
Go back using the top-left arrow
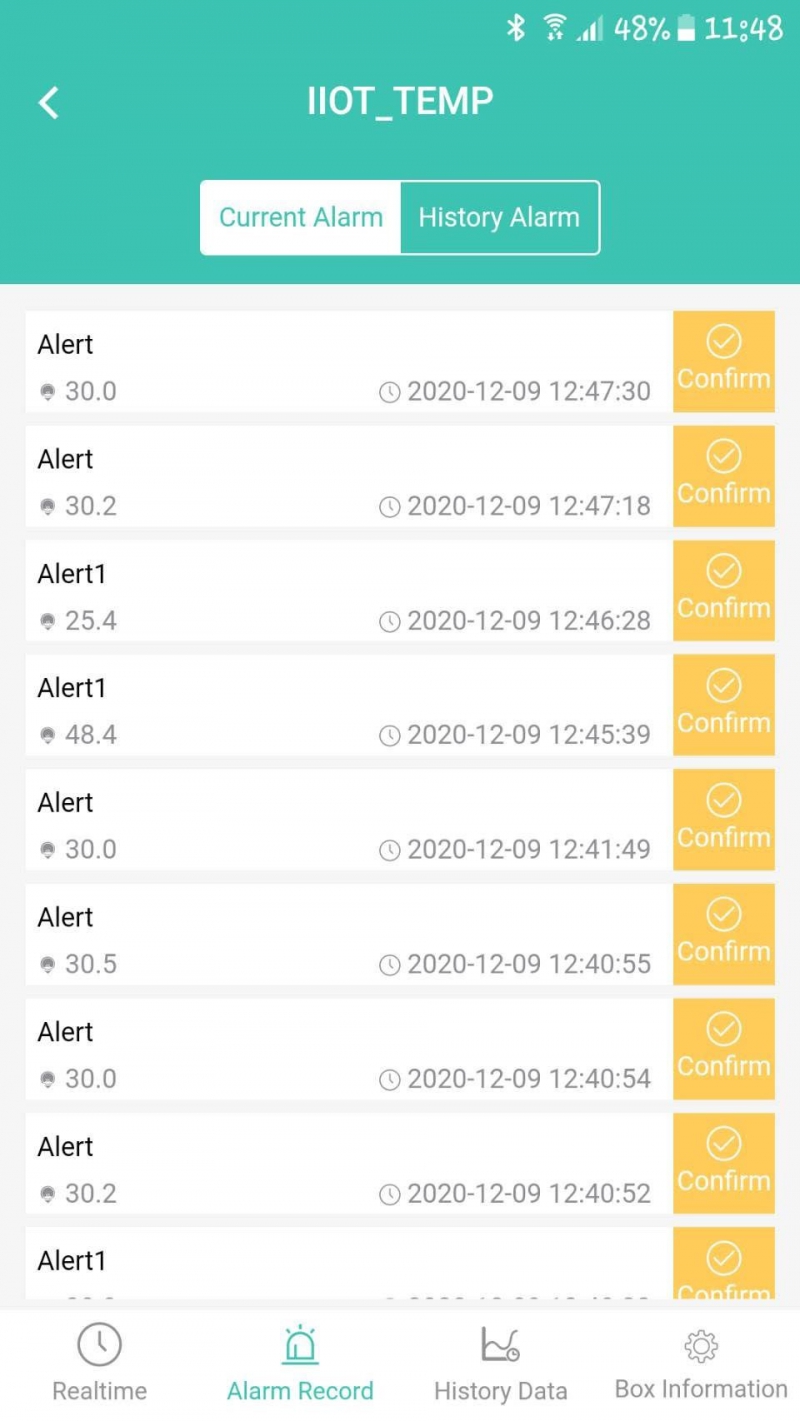(49, 102)
